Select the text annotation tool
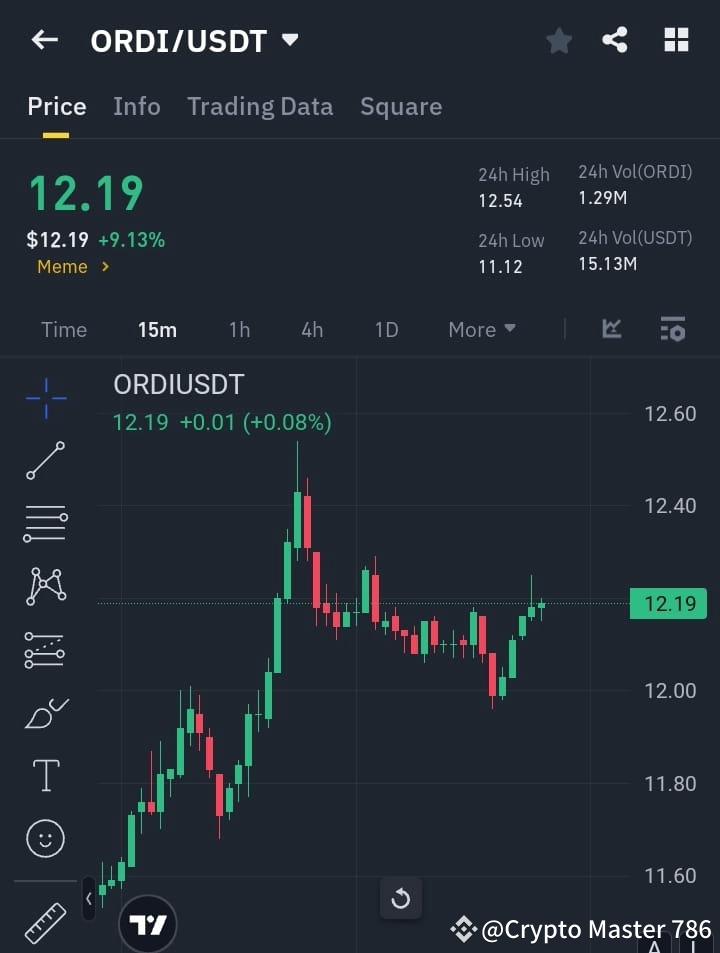The height and width of the screenshot is (953, 720). pyautogui.click(x=45, y=775)
